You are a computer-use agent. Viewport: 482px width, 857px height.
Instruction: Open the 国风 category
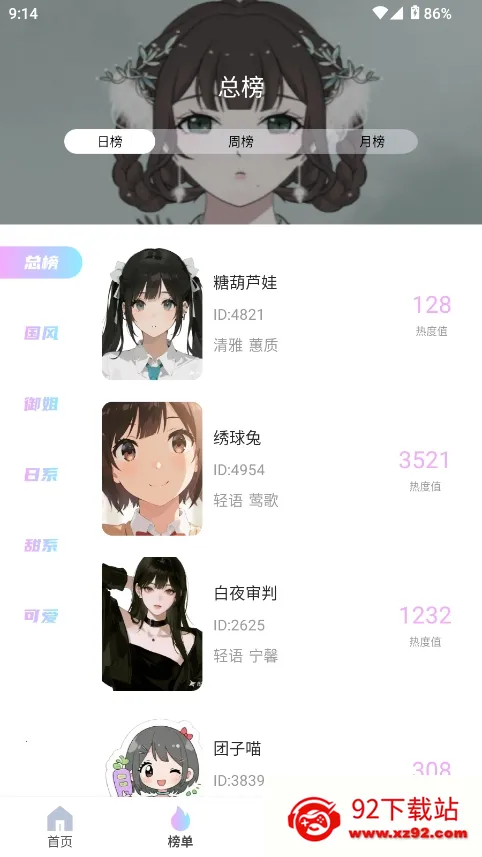click(41, 333)
